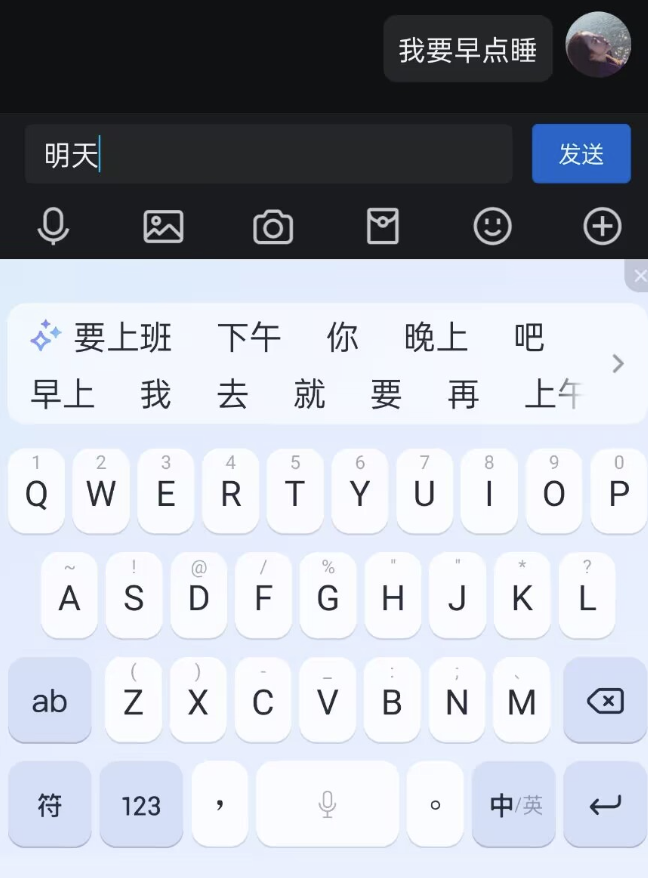Image resolution: width=648 pixels, height=878 pixels.
Task: Choose the candidate word 下午
Action: 249,338
